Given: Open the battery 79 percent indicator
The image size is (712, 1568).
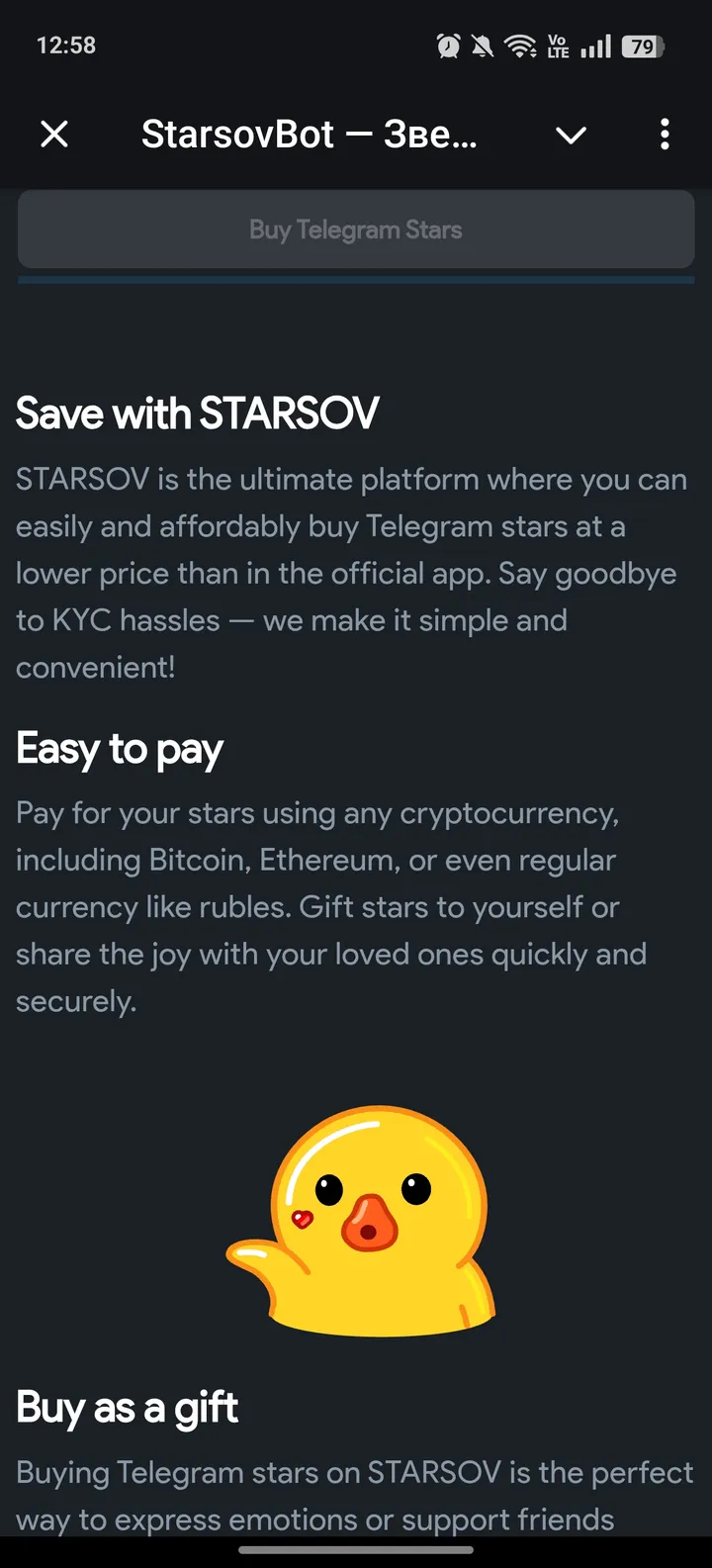Looking at the screenshot, I should [x=644, y=46].
